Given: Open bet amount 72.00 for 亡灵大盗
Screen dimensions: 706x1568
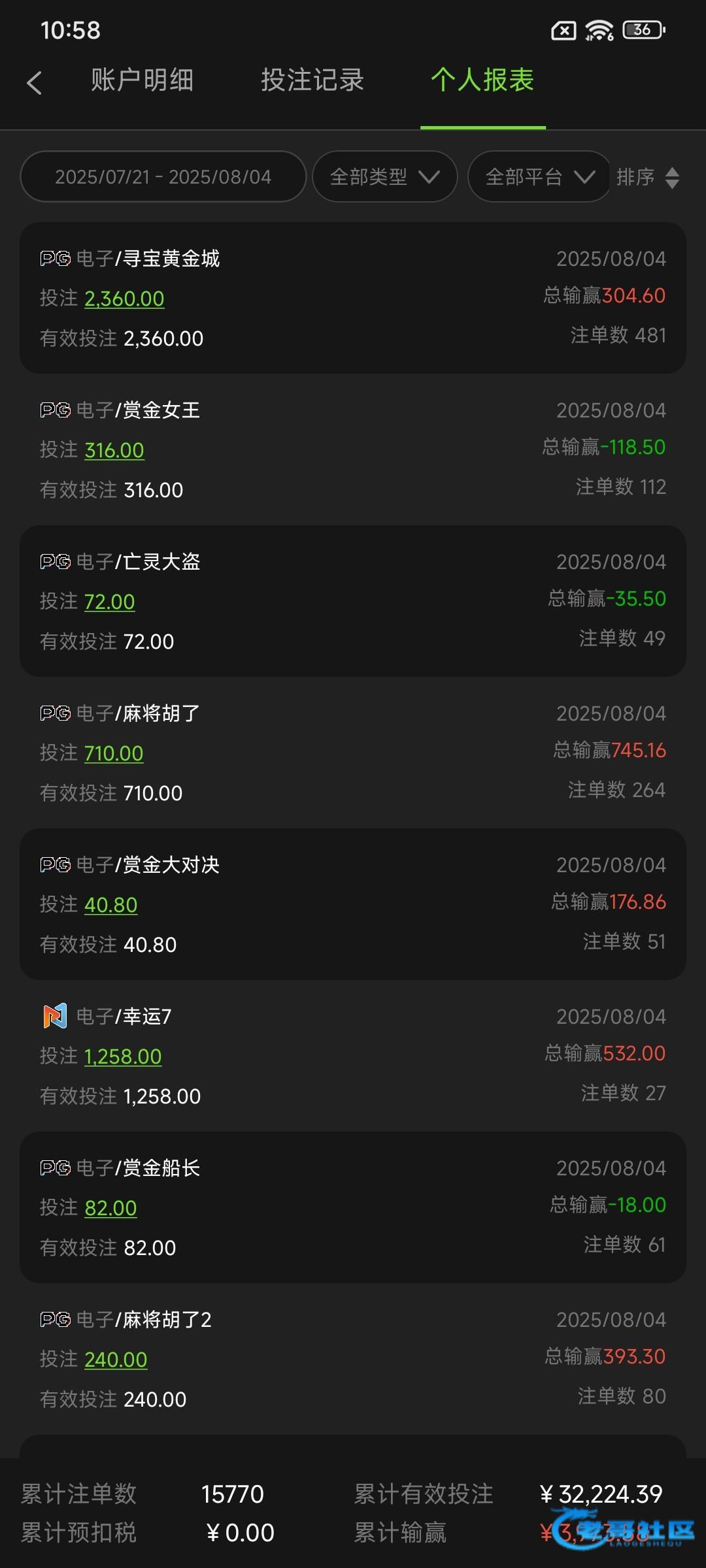Looking at the screenshot, I should coord(110,602).
